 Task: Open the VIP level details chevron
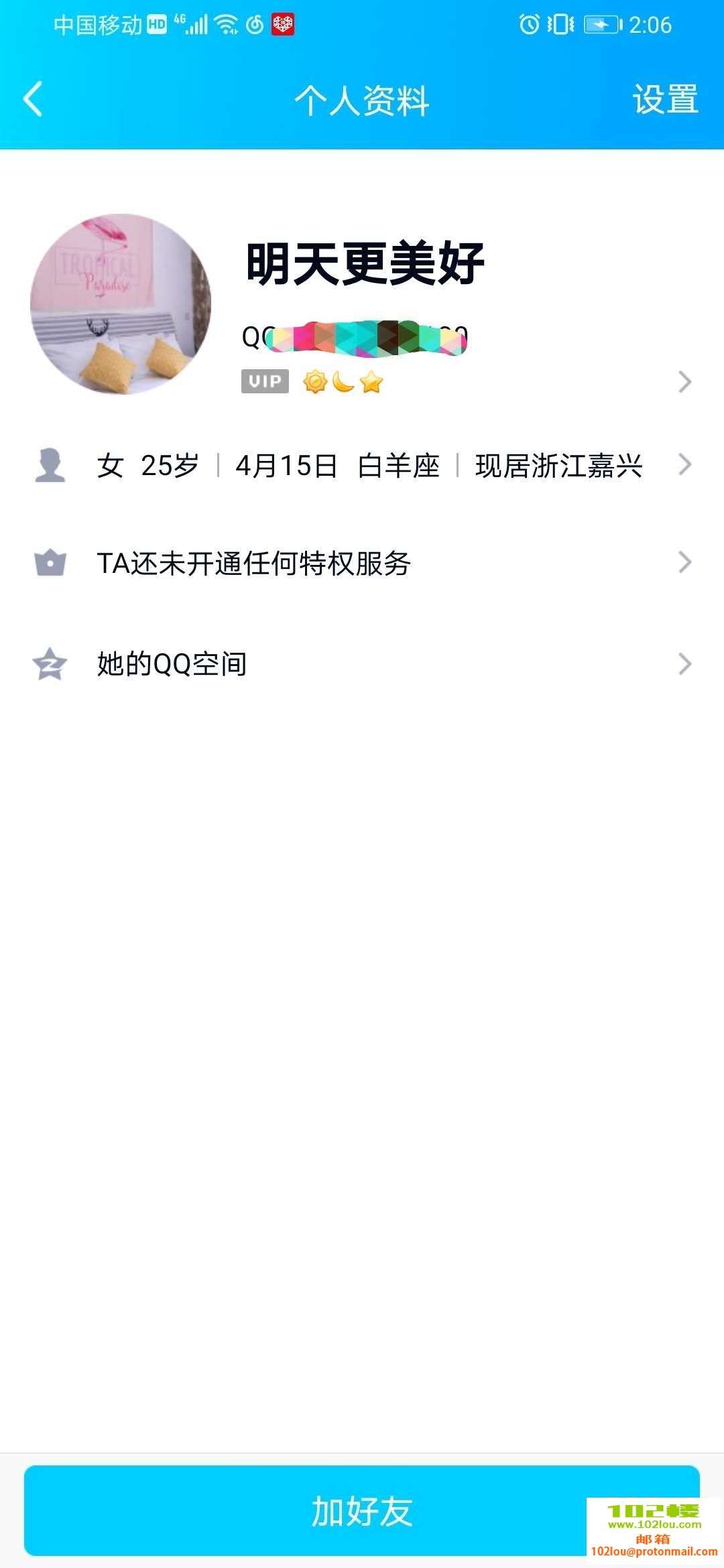click(684, 381)
